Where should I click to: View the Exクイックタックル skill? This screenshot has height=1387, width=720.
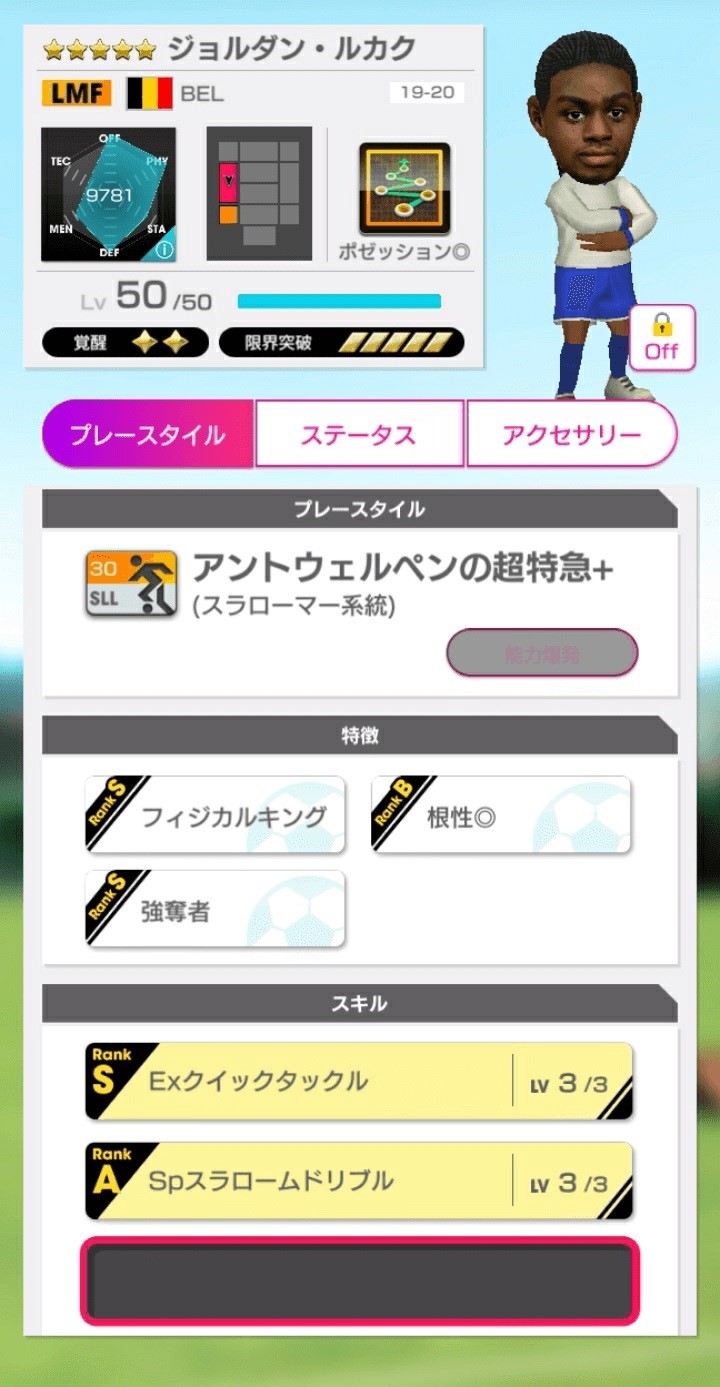point(359,1081)
